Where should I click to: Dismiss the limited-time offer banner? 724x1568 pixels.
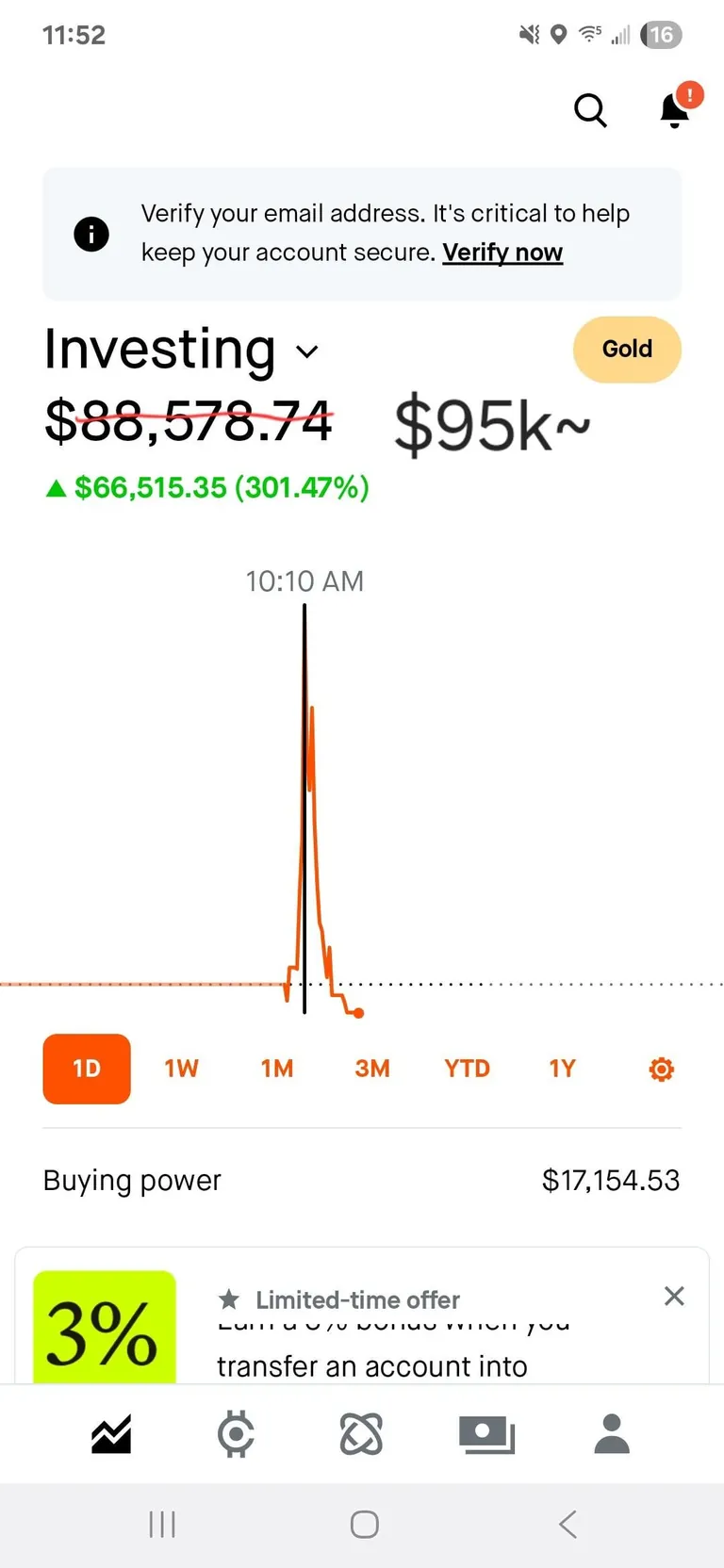673,1296
